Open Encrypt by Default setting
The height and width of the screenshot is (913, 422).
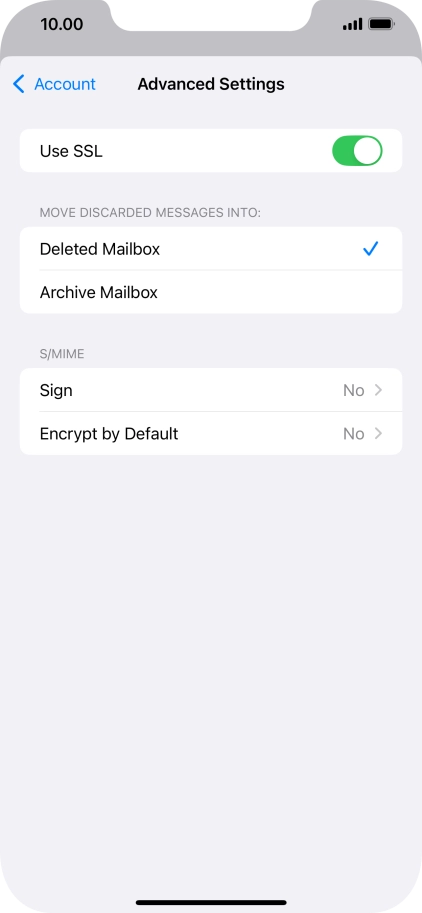tap(211, 433)
